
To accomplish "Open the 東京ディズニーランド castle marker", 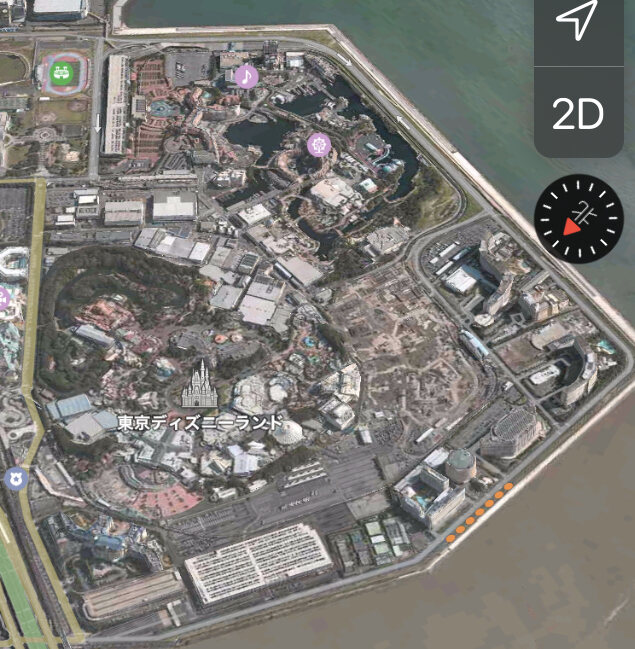I will click(x=200, y=386).
